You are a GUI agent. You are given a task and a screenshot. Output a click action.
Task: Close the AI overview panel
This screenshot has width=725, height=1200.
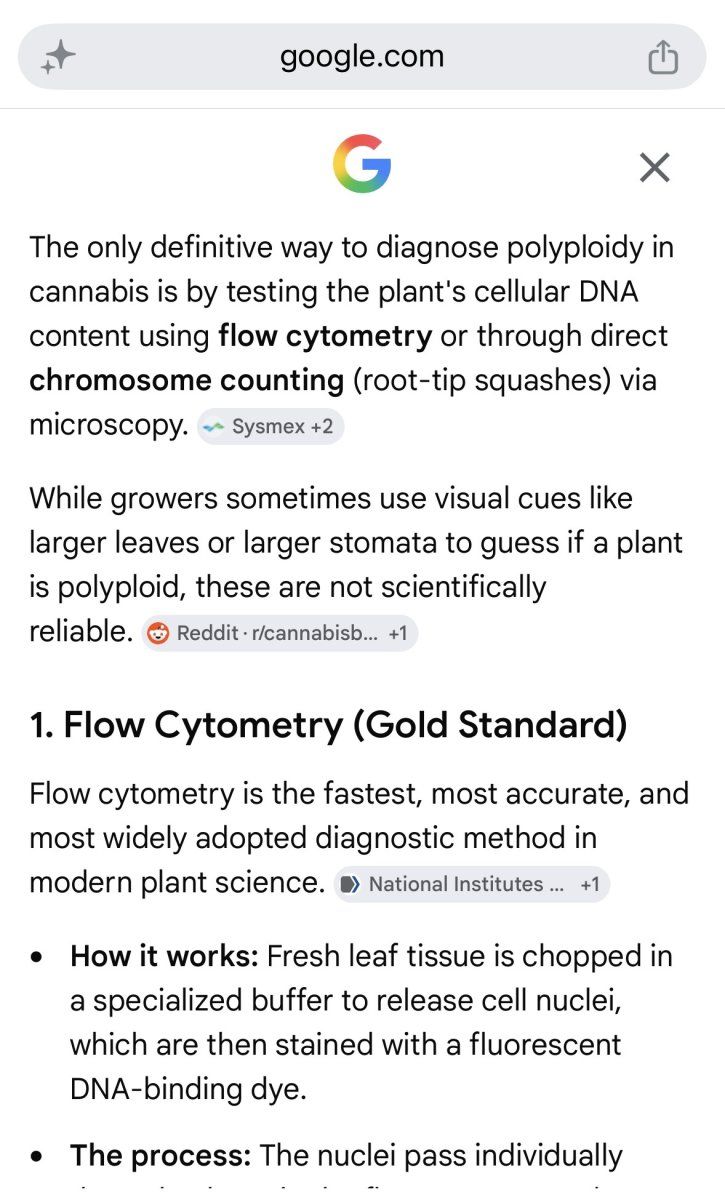[x=654, y=167]
